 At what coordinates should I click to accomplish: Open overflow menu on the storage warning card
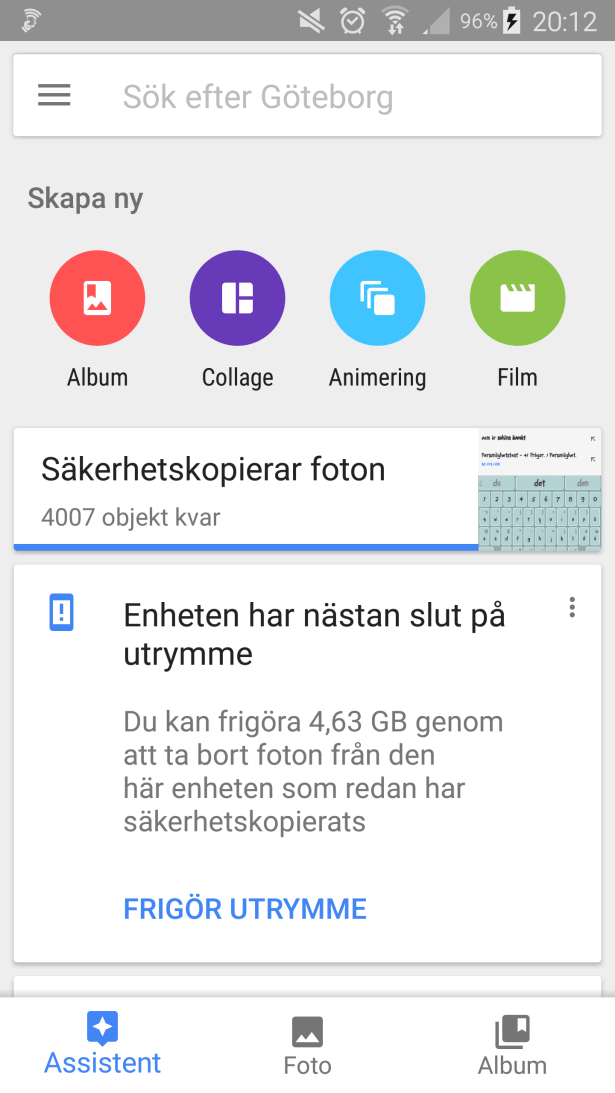pyautogui.click(x=572, y=607)
